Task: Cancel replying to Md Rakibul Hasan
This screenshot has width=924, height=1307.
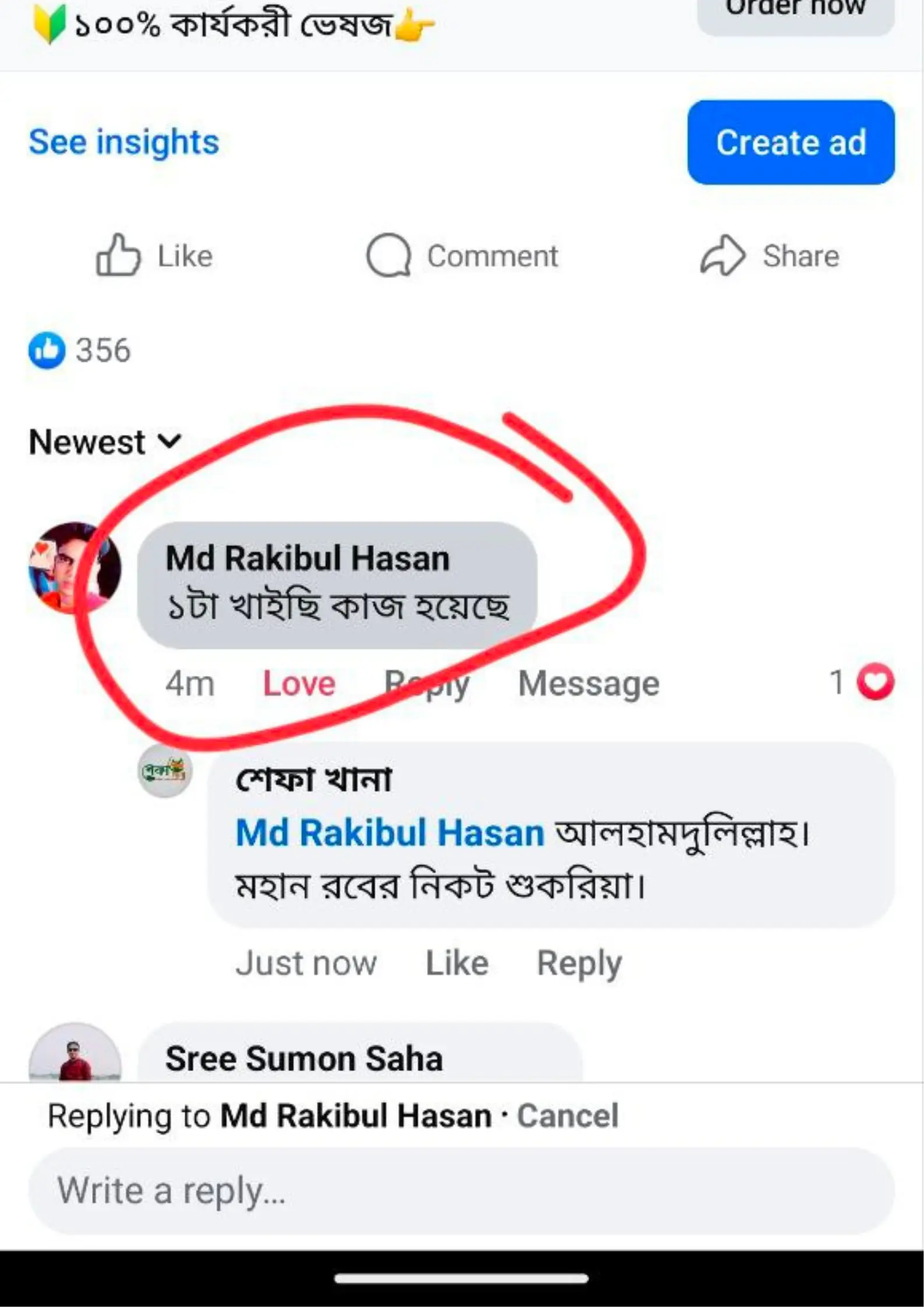Action: (568, 1116)
